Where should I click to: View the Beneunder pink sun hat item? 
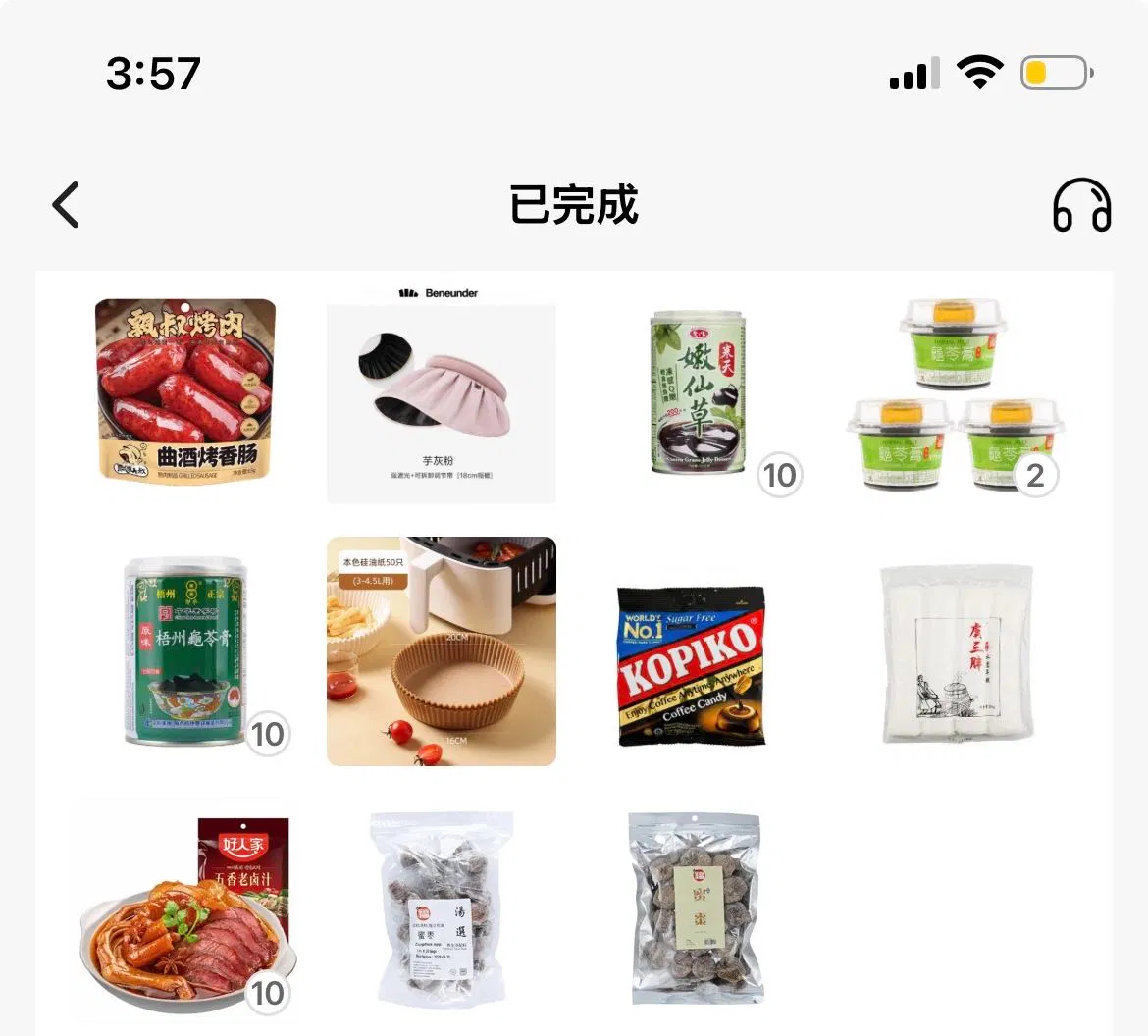tap(442, 392)
